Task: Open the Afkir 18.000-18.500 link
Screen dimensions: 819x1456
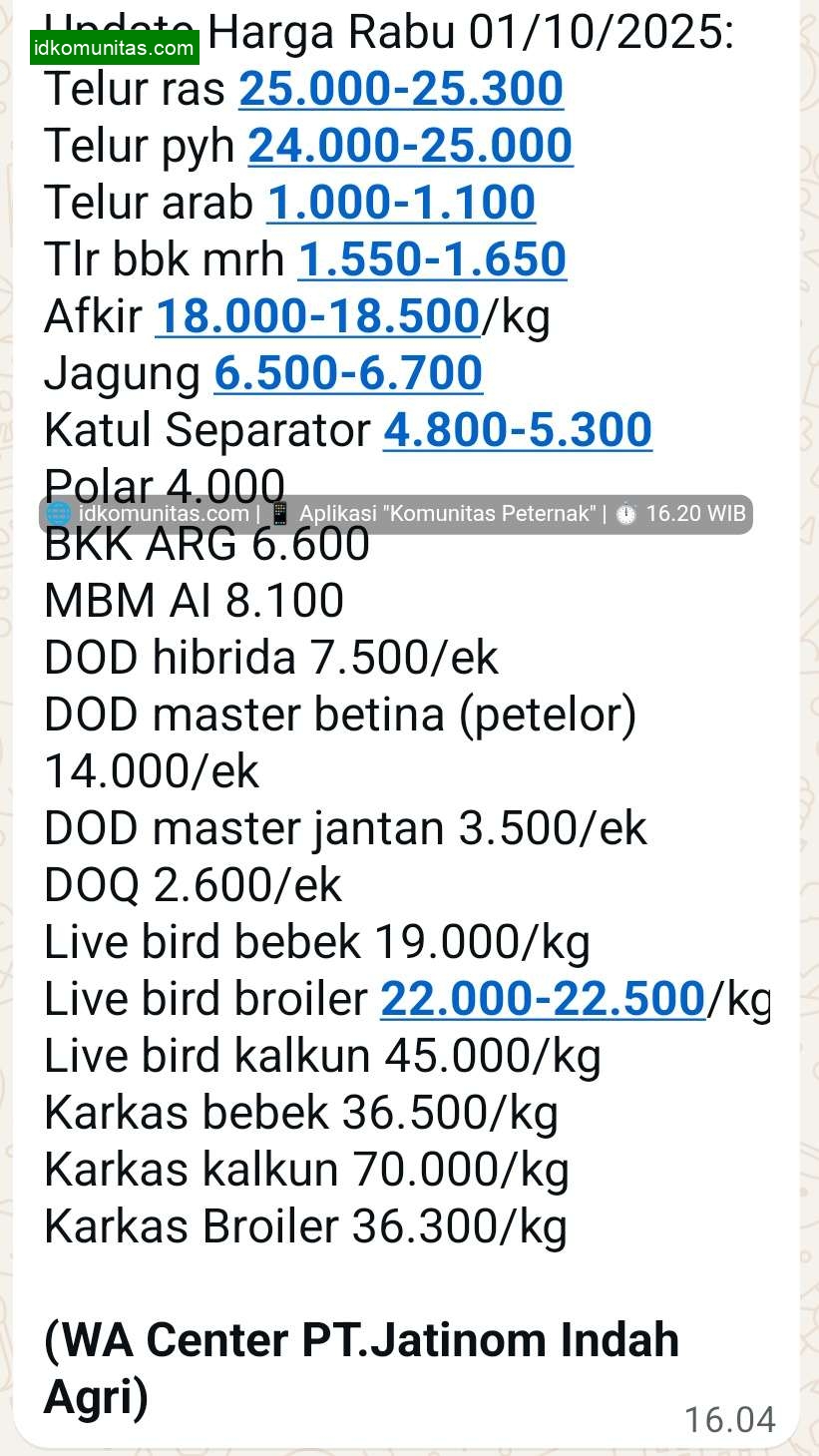Action: [x=318, y=317]
